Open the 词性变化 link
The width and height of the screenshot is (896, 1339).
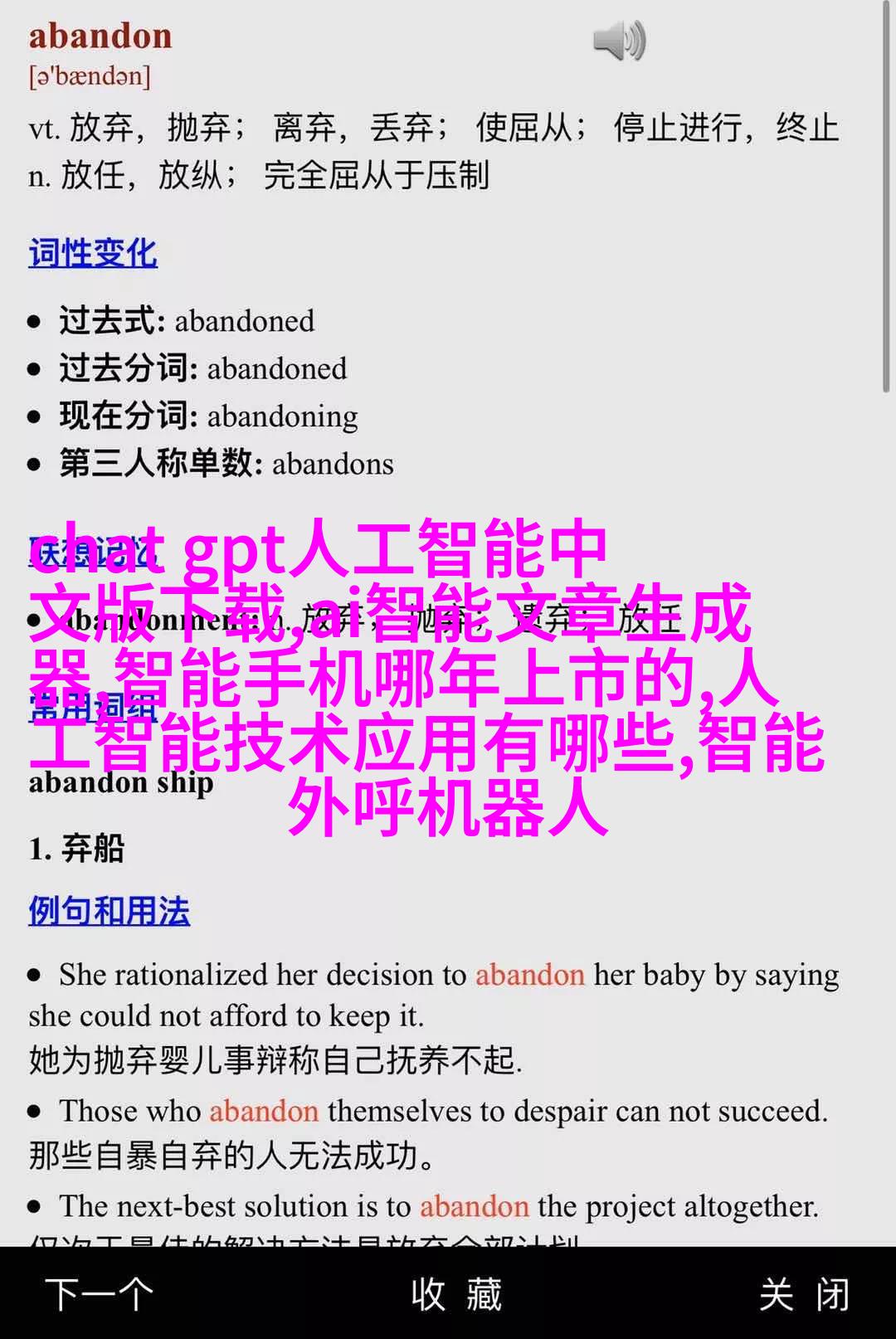click(93, 253)
